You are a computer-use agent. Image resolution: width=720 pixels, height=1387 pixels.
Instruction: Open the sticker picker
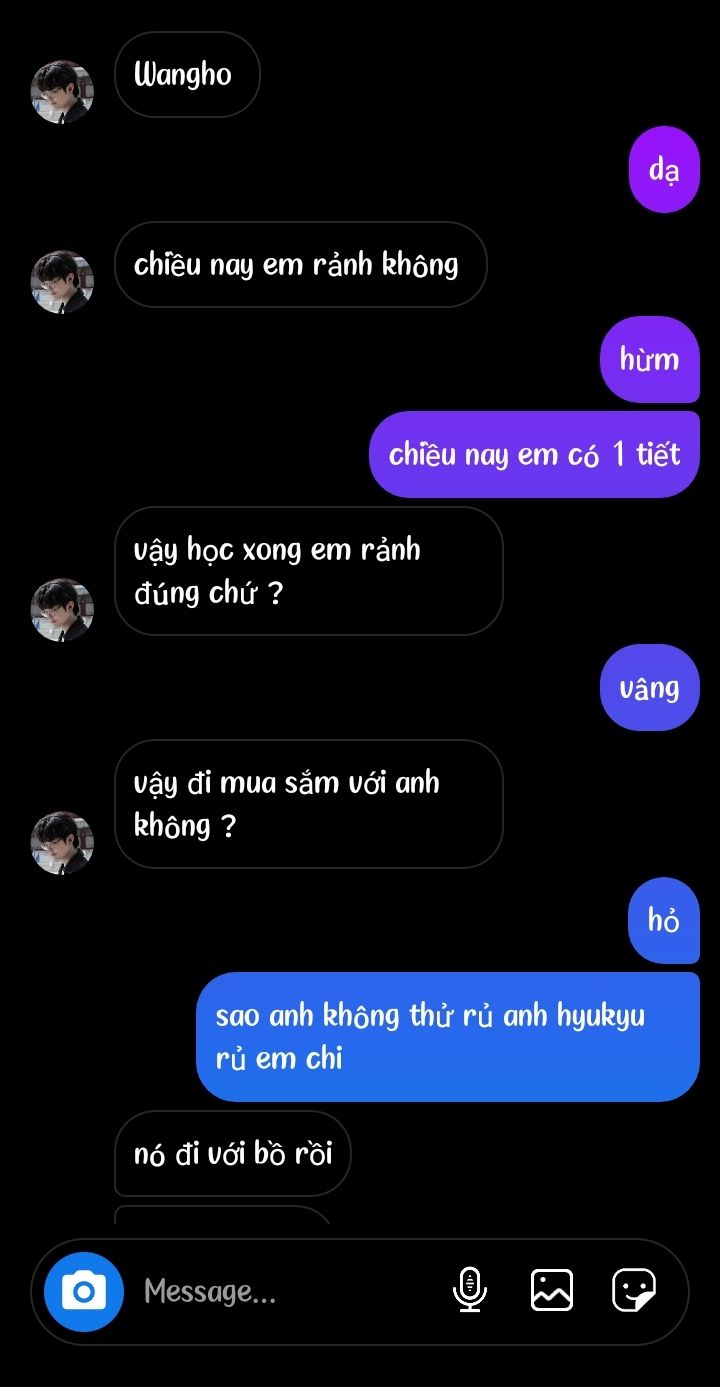(x=634, y=1290)
